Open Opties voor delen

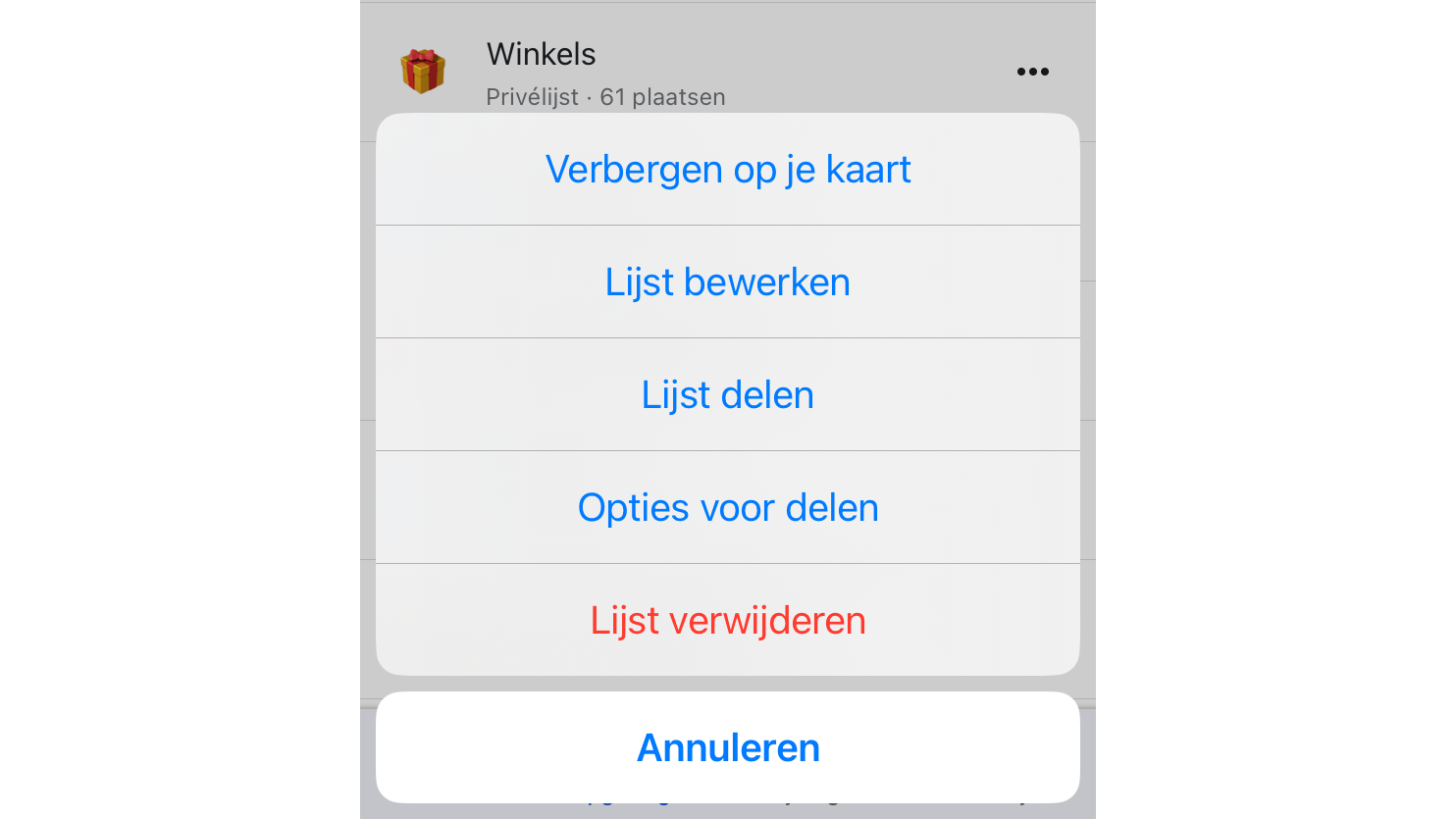click(x=728, y=508)
